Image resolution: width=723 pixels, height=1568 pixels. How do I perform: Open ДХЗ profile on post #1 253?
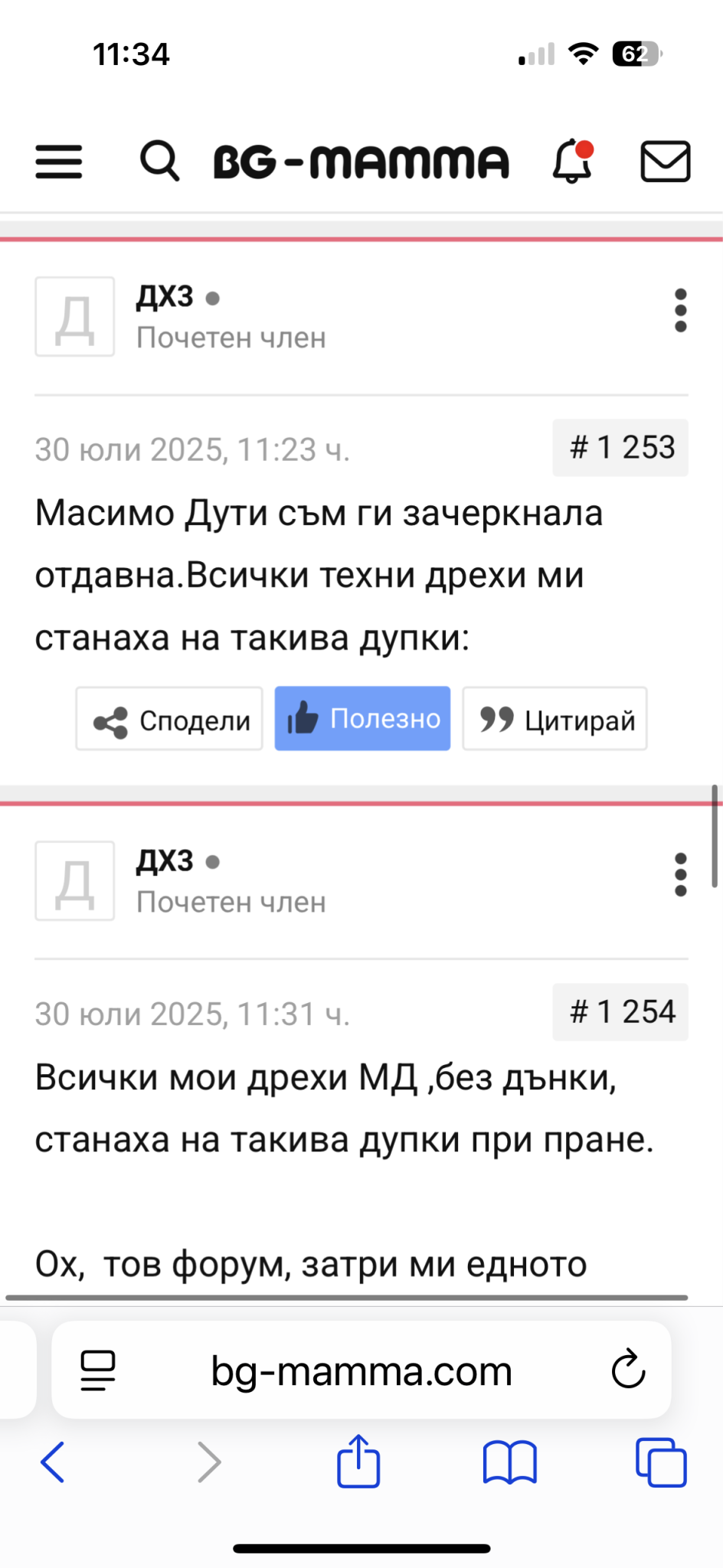(165, 296)
